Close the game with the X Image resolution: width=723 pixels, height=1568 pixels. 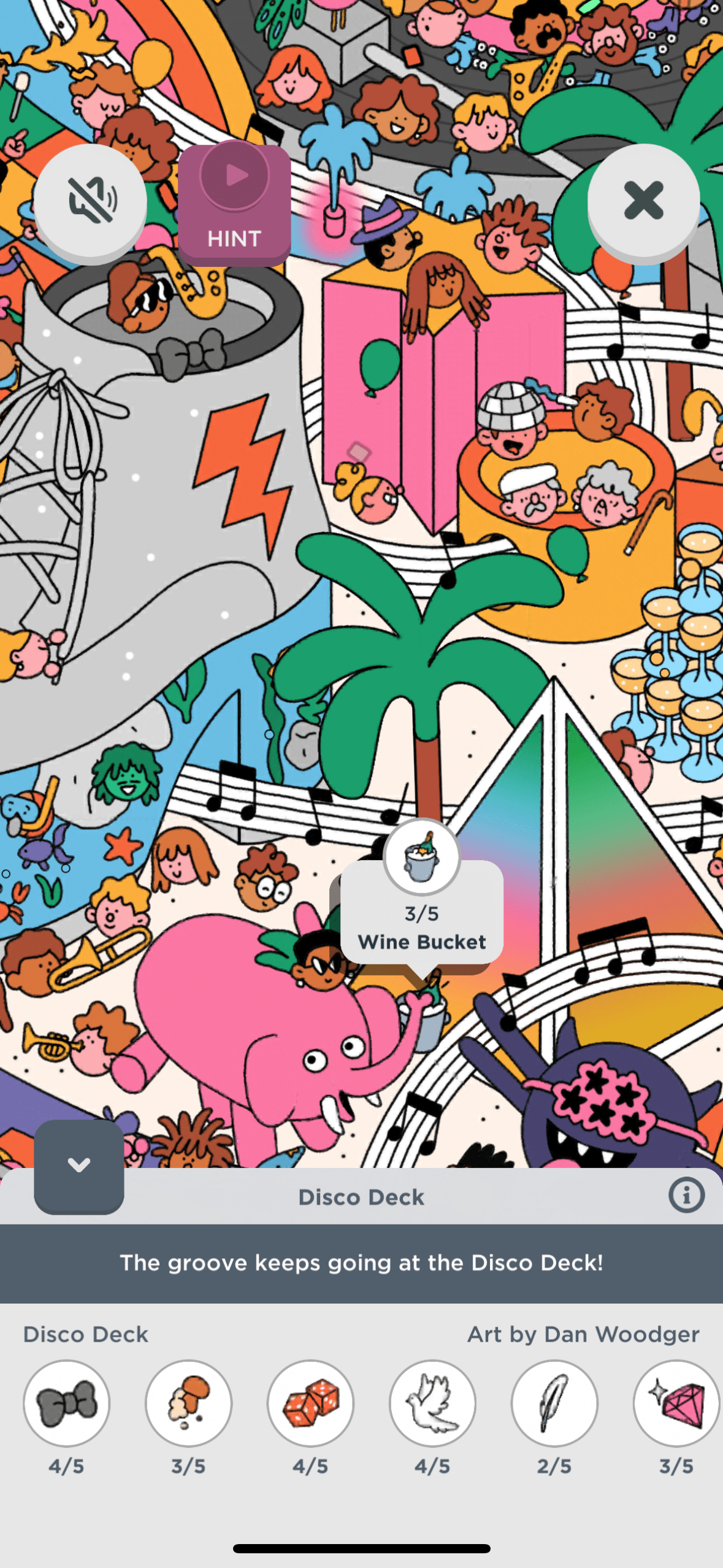[x=643, y=201]
